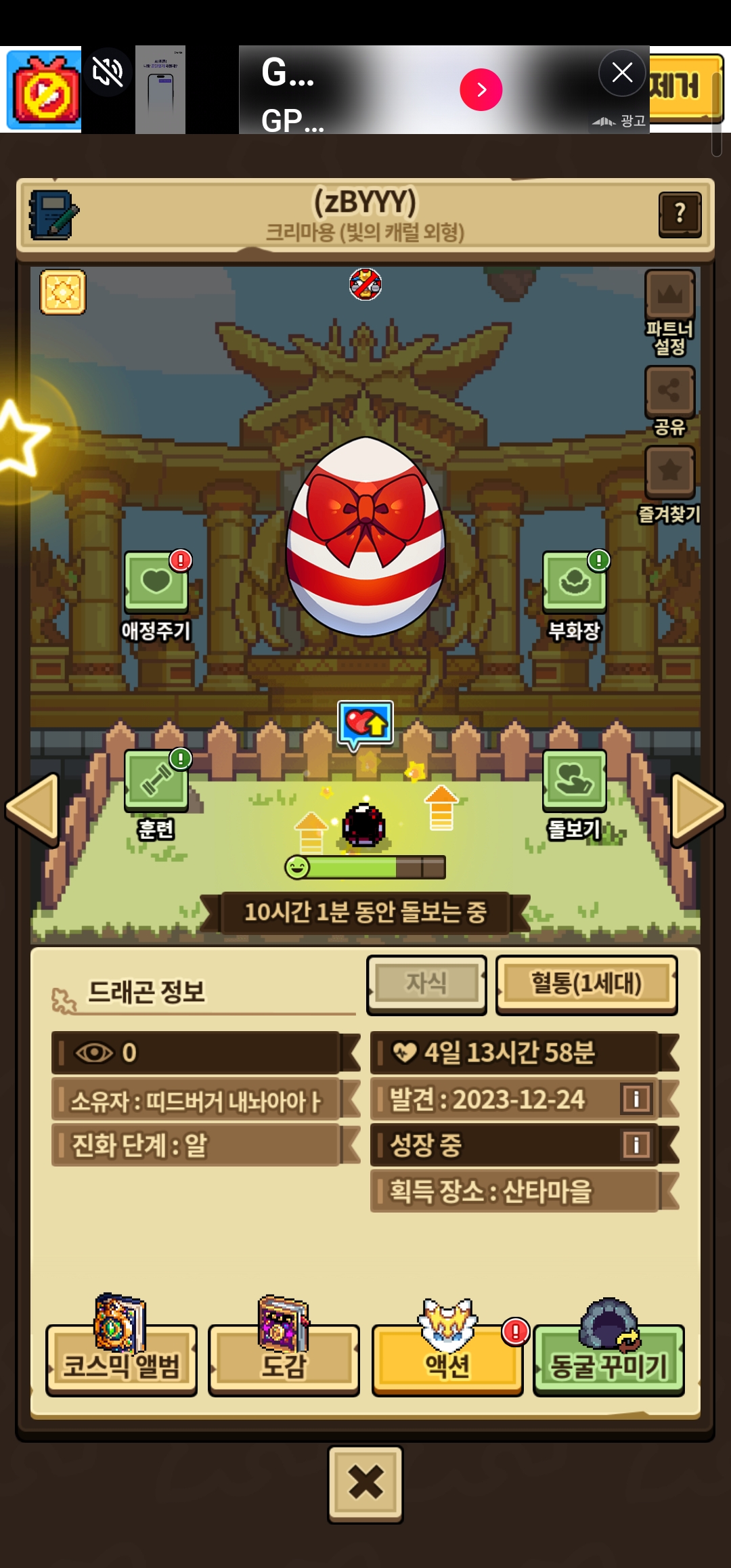731x1568 pixels.
Task: Open the notebook edit icon
Action: coord(53,215)
